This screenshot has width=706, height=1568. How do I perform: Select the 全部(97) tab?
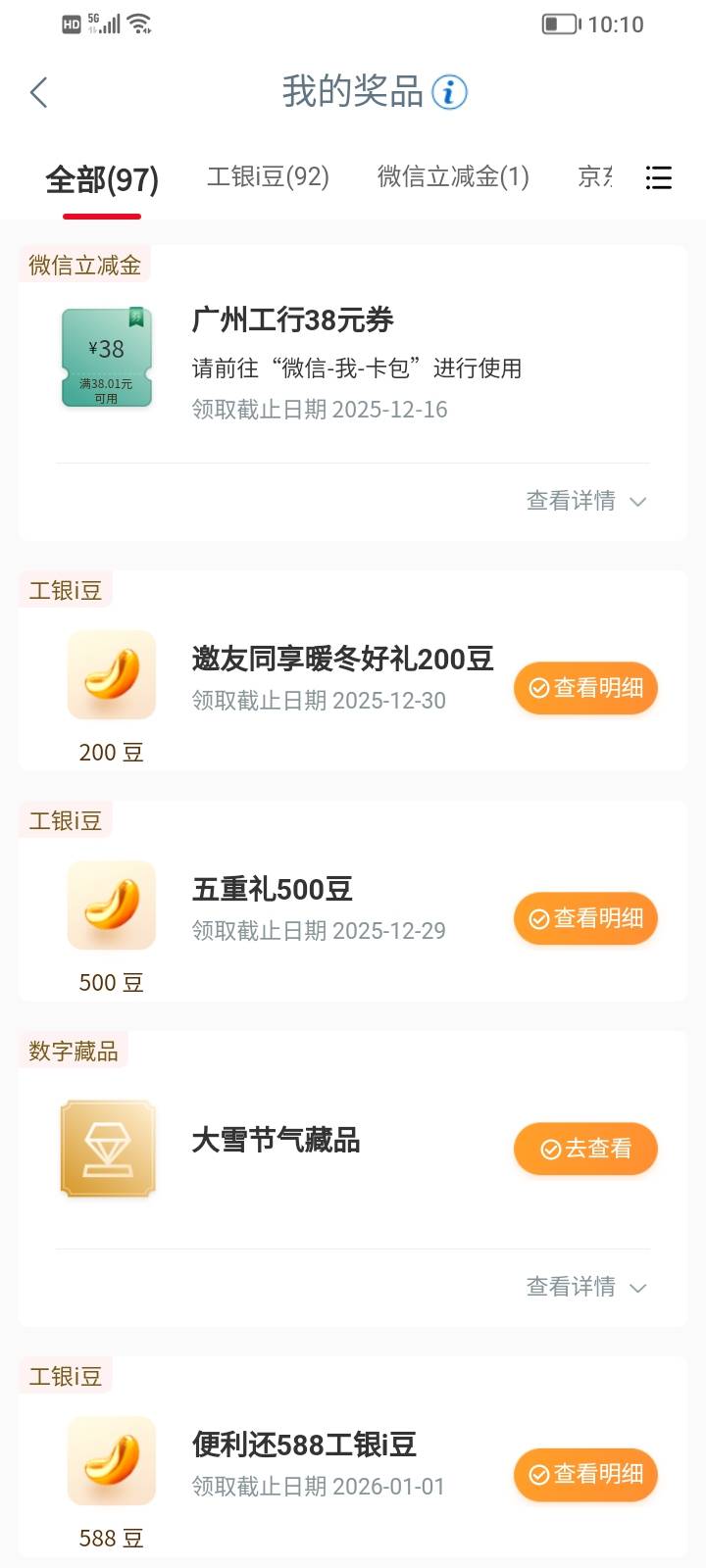coord(102,179)
